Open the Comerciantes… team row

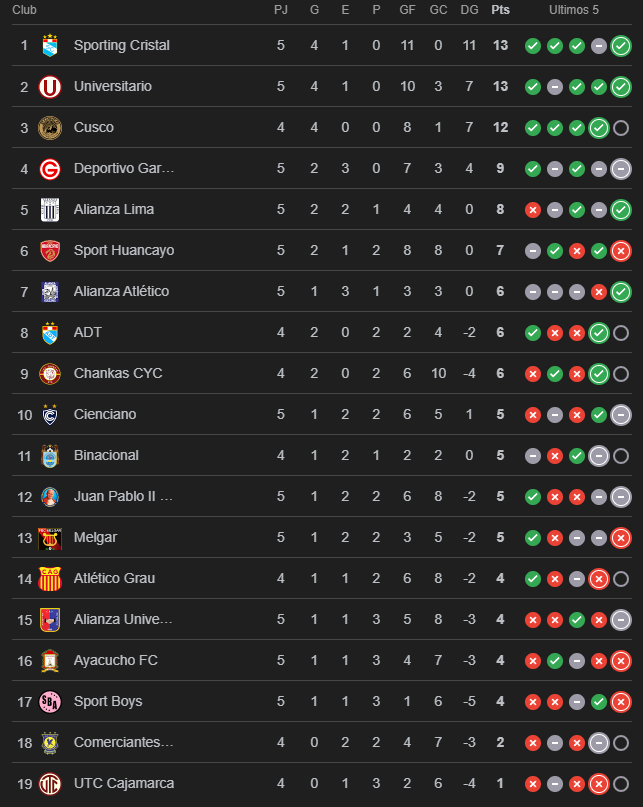pos(123,742)
